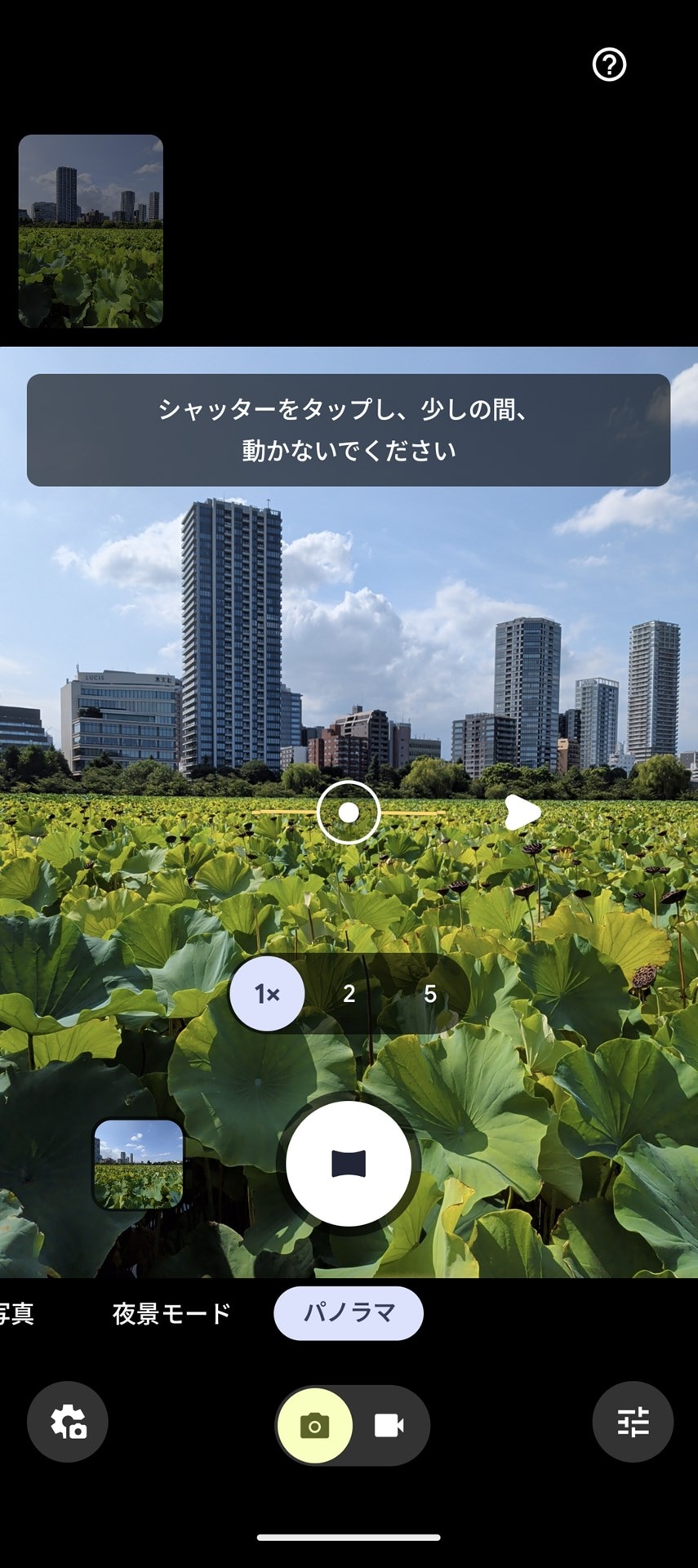The height and width of the screenshot is (1568, 698).
Task: Switch to the 写真 mode
Action: coord(16,1313)
